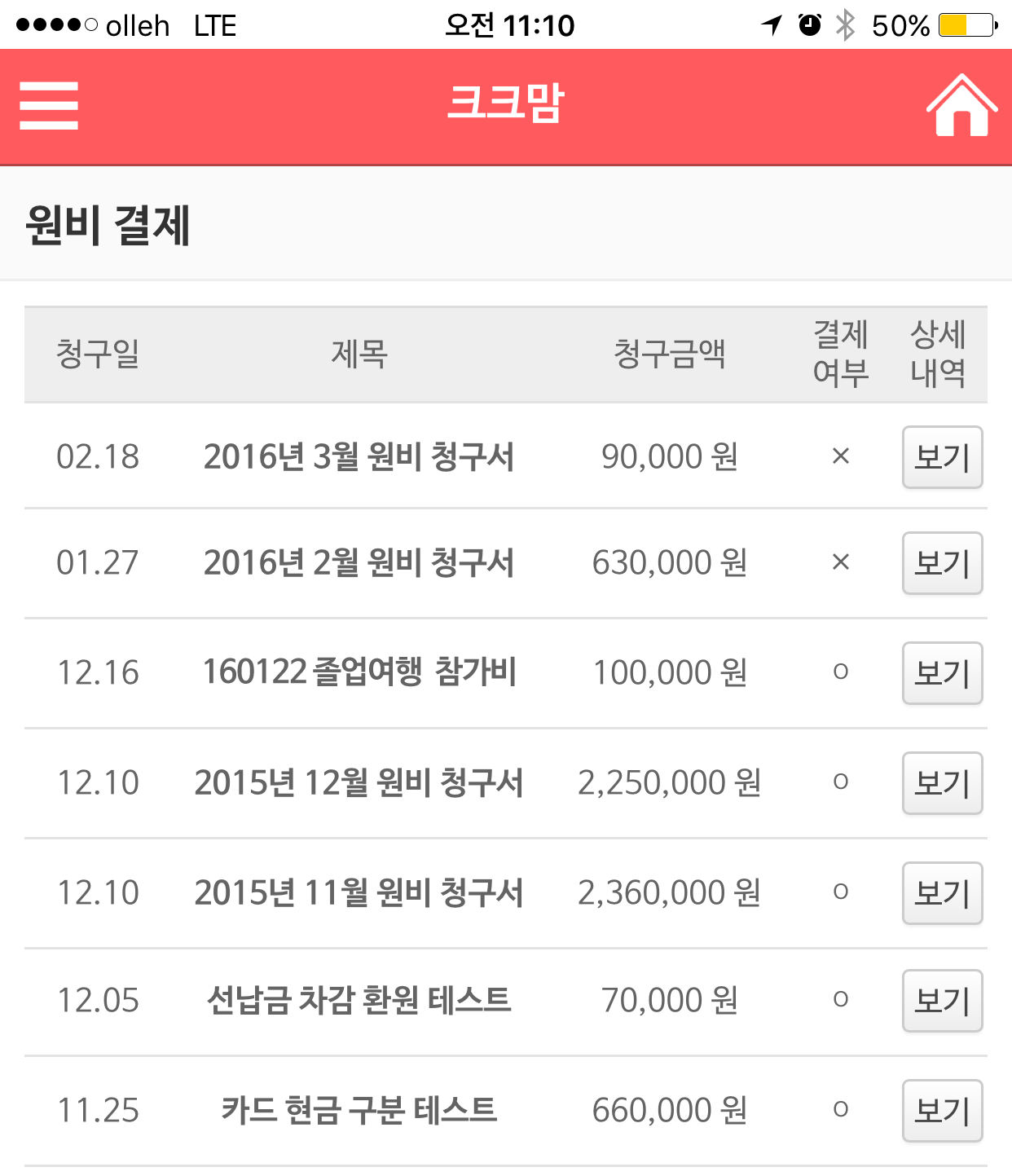Show details for 2015년 12월 원비 청구서
Screen dimensions: 1012x1176
pyautogui.click(x=942, y=783)
